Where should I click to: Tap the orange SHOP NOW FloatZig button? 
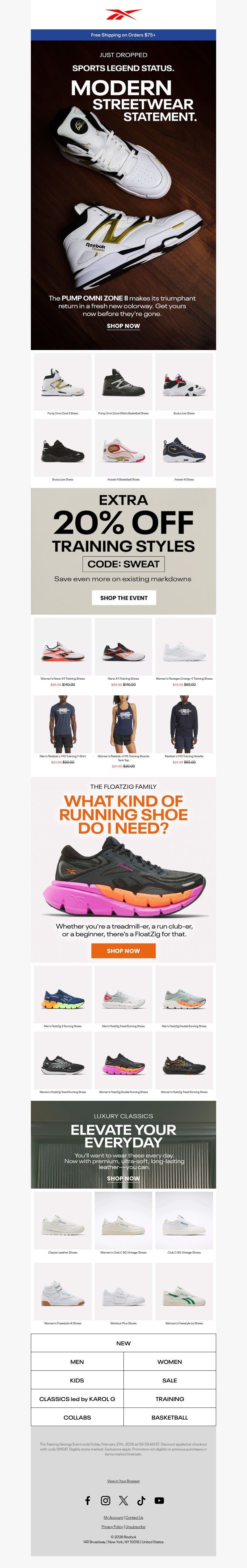pos(124,951)
